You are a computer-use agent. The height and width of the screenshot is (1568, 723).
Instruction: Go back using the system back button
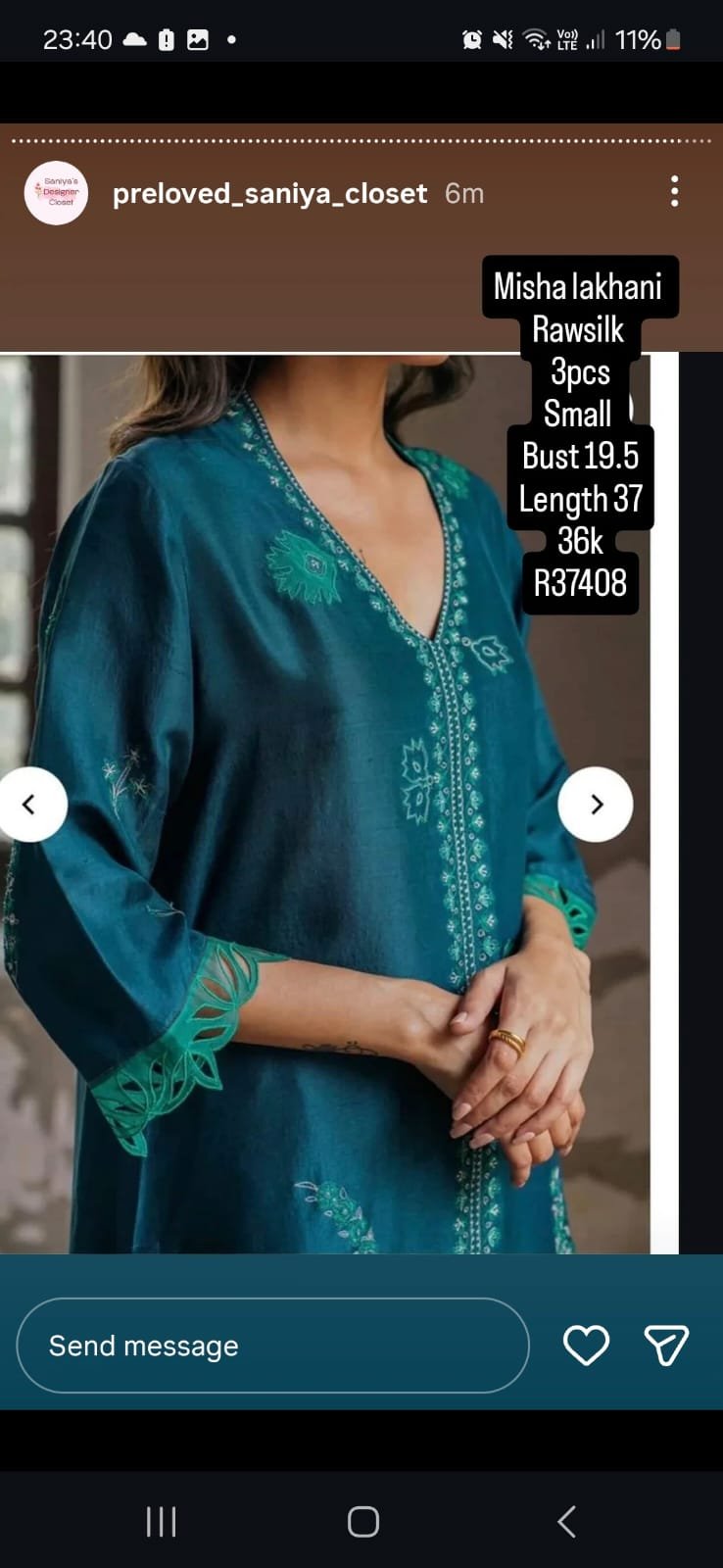[566, 1521]
